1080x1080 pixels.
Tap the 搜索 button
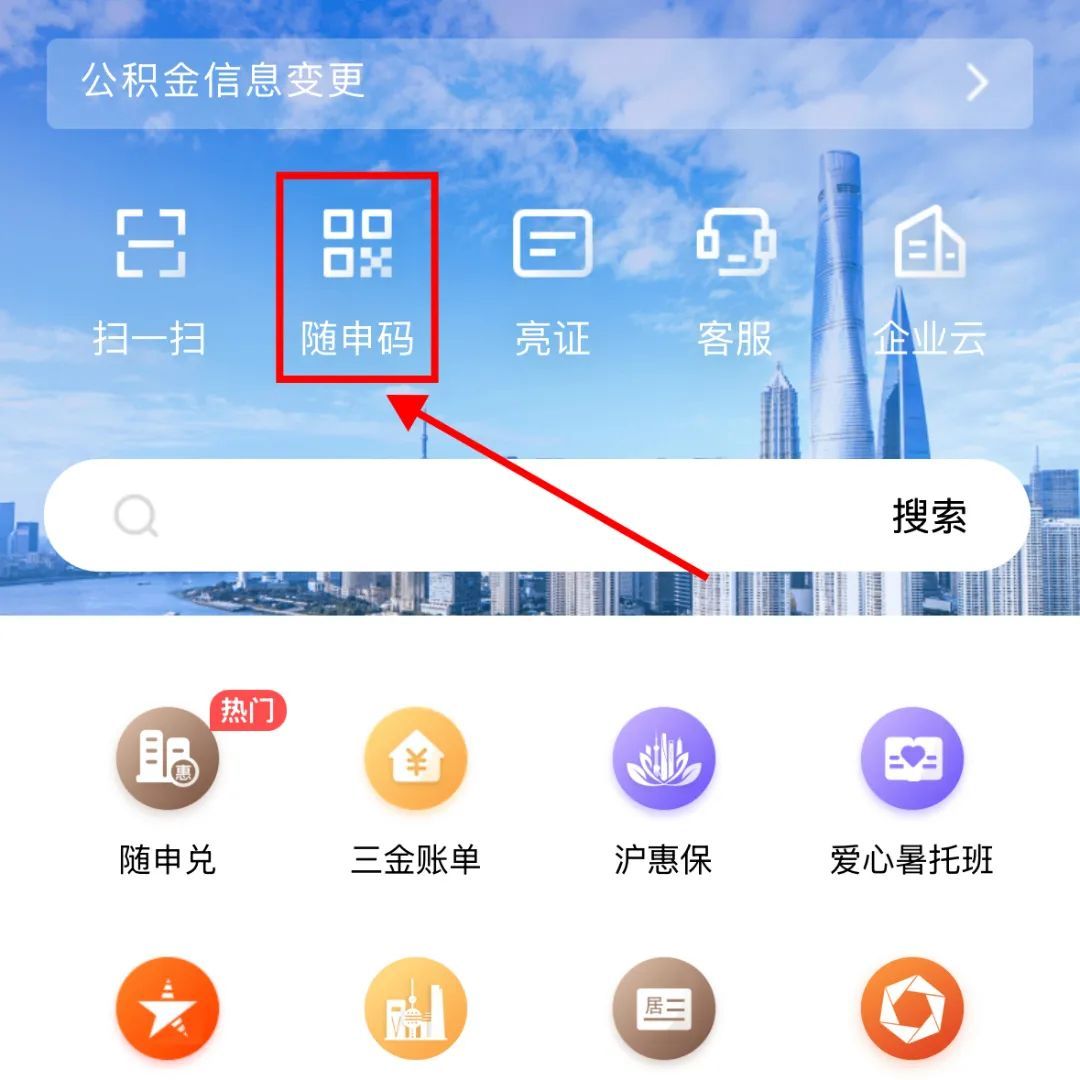(929, 517)
